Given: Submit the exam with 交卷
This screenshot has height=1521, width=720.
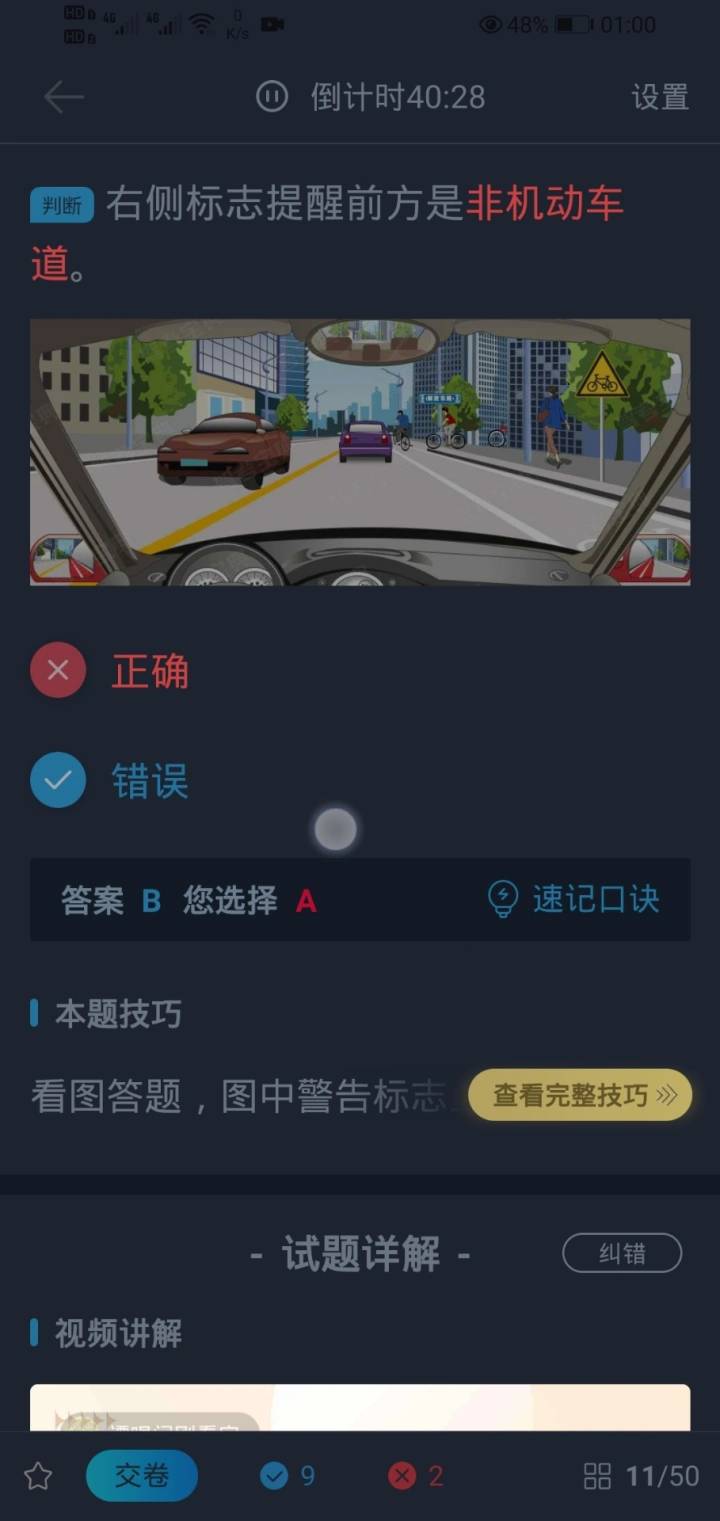Looking at the screenshot, I should point(142,1476).
